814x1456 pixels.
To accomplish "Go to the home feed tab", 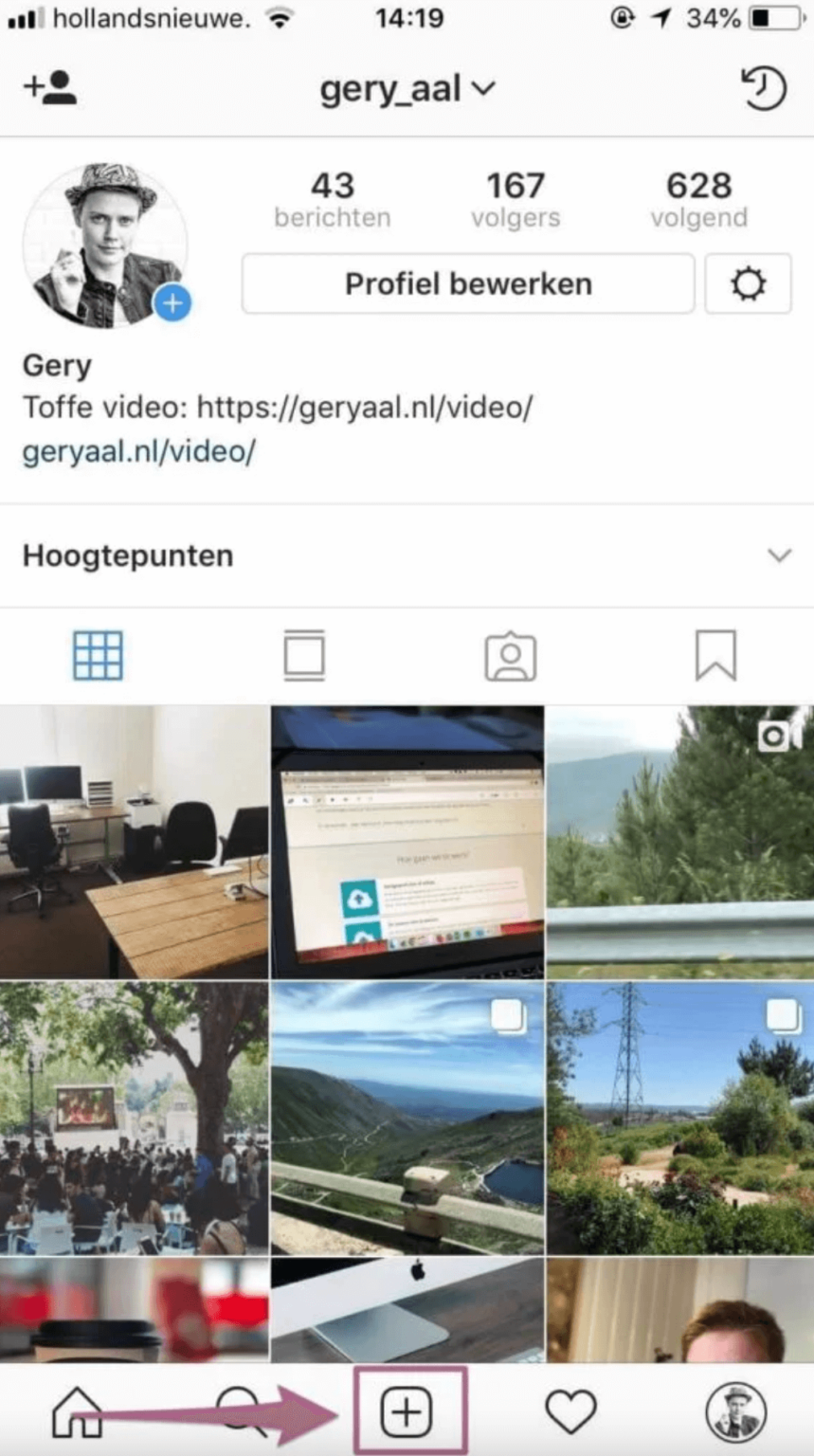I will click(x=77, y=1412).
